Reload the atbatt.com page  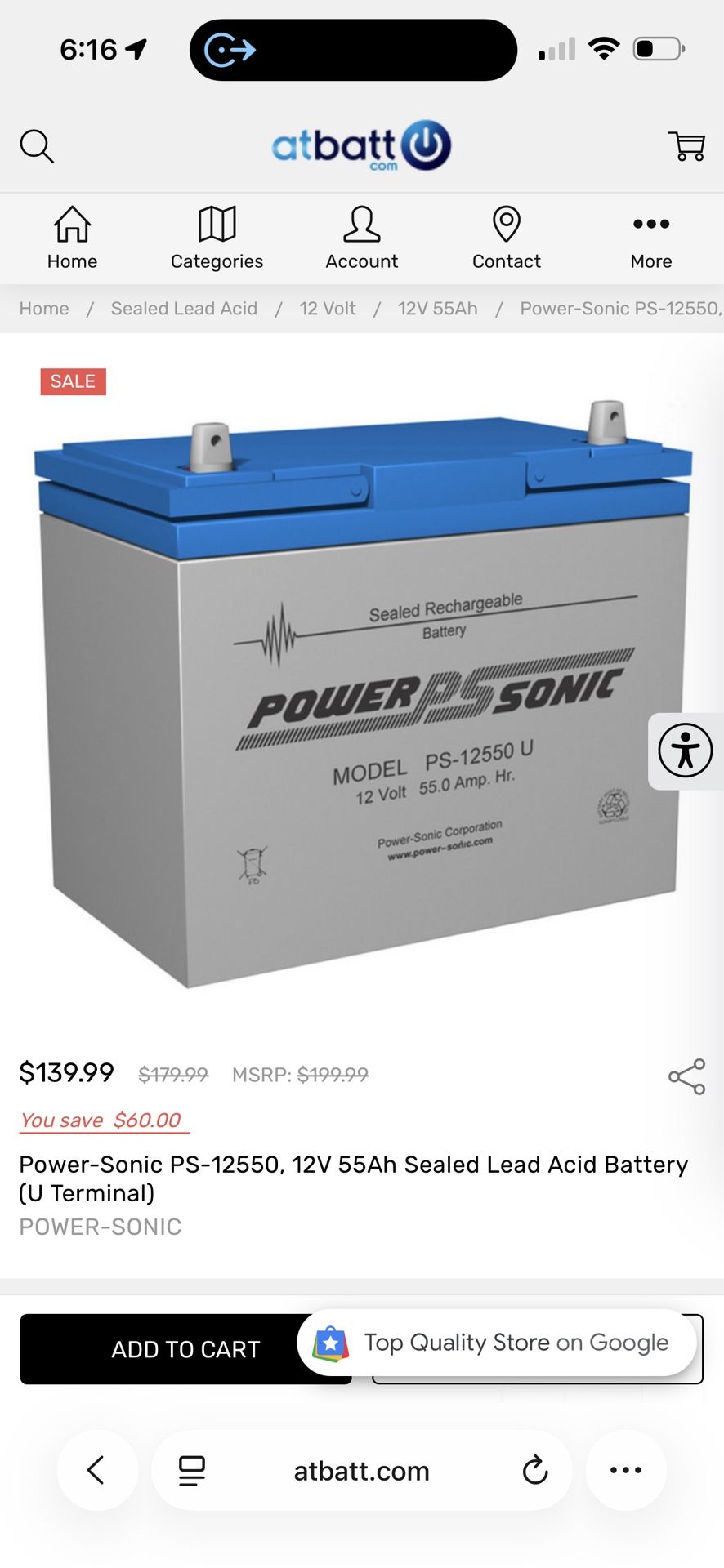[534, 1470]
